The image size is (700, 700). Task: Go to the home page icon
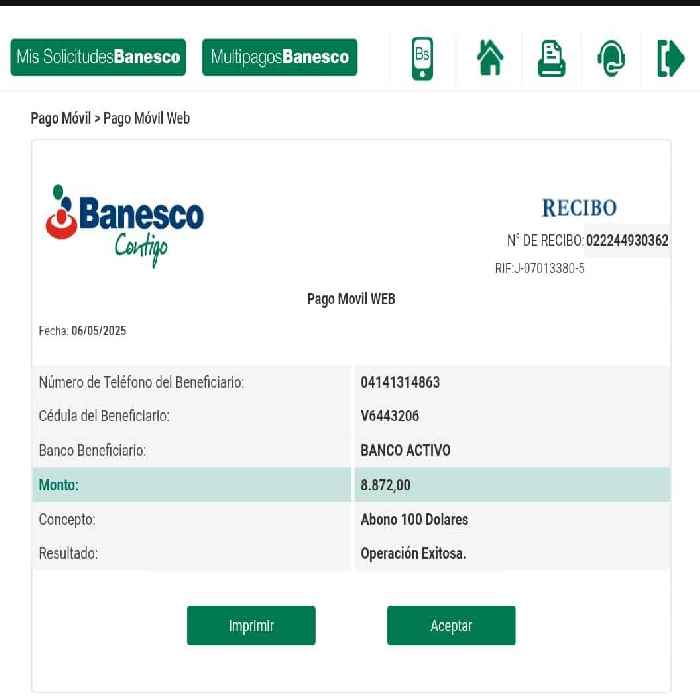click(x=490, y=58)
